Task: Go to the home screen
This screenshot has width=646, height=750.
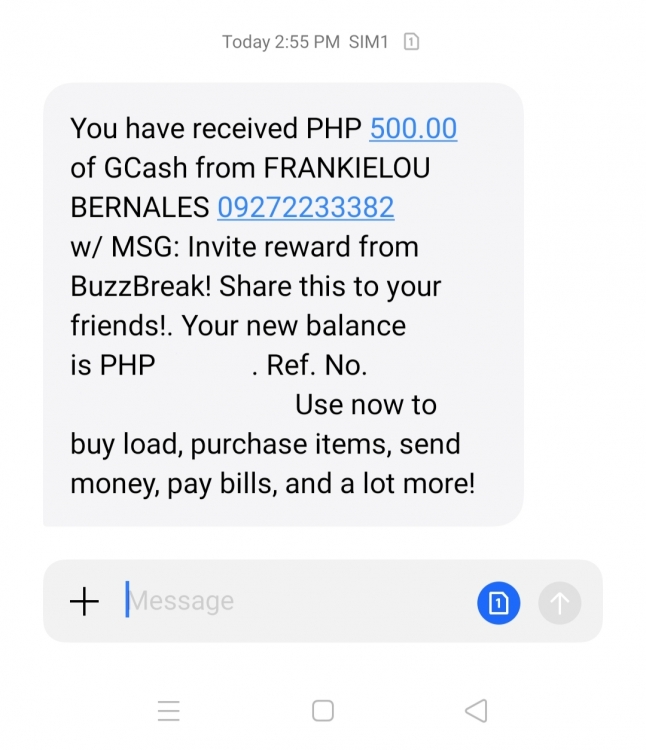Action: [x=323, y=710]
